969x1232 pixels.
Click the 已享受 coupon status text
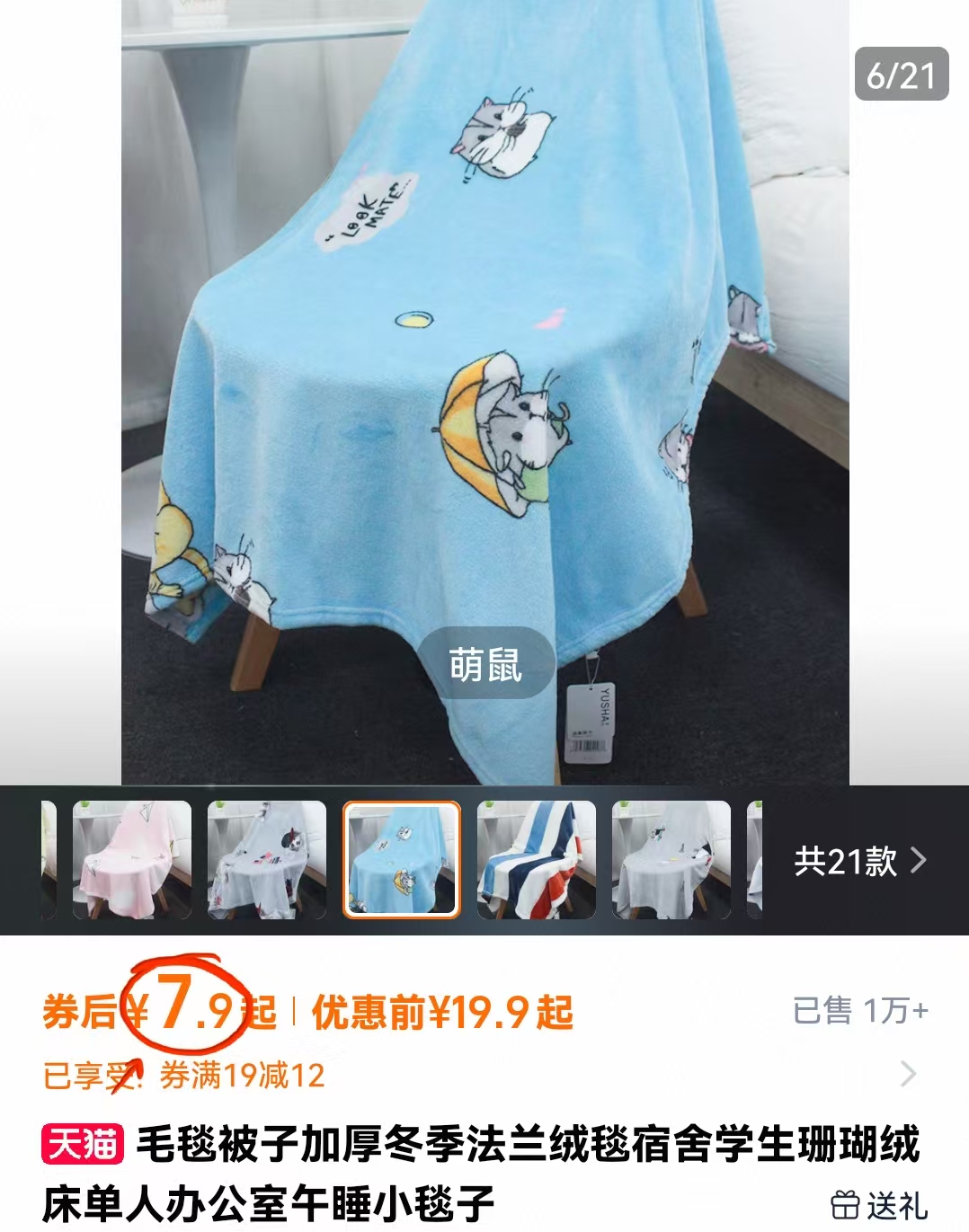(x=85, y=1074)
